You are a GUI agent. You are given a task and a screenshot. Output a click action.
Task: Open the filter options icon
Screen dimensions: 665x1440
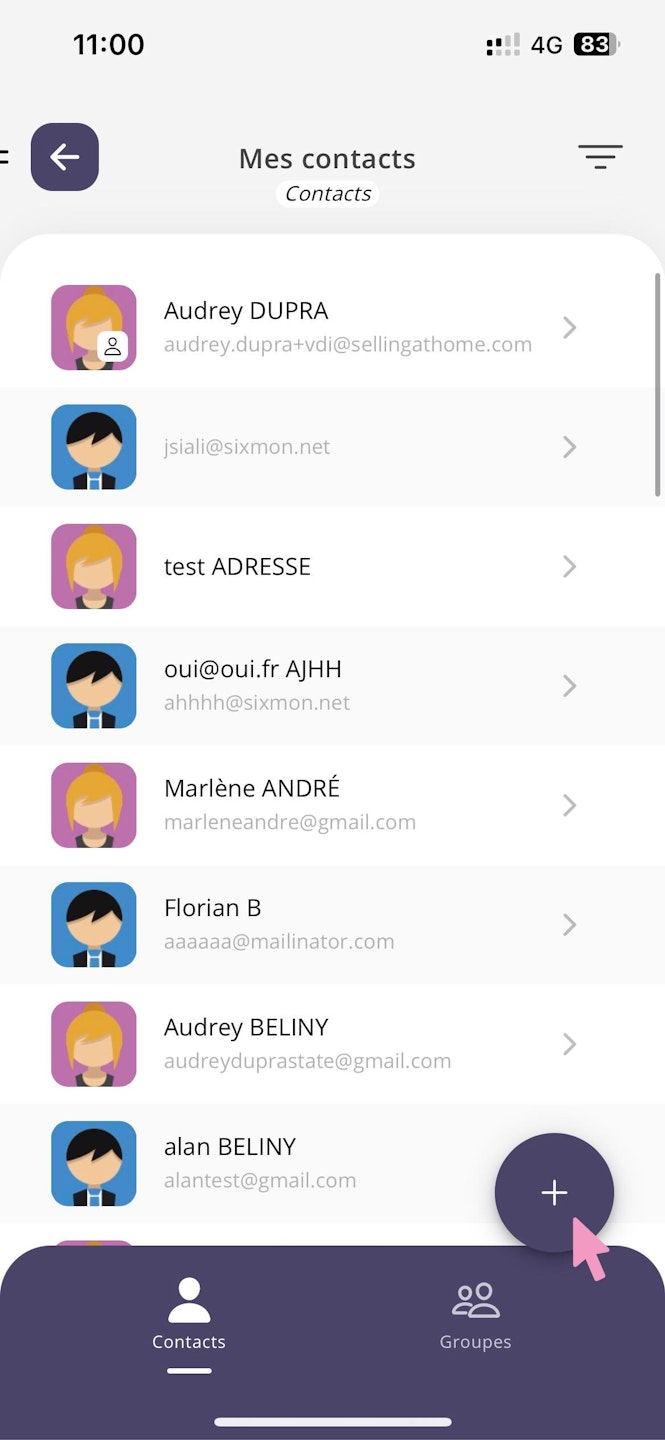coord(600,157)
